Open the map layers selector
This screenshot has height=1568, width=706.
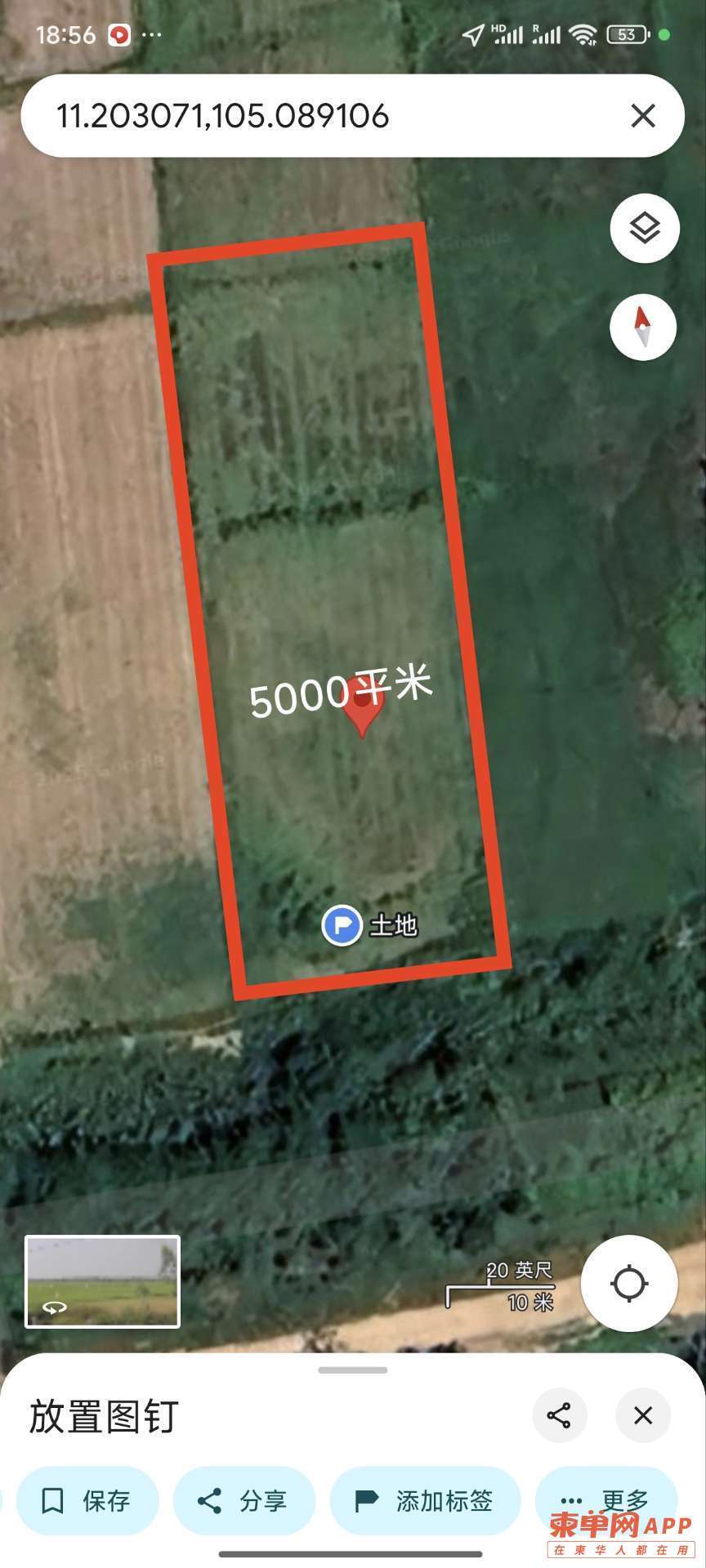(x=645, y=229)
